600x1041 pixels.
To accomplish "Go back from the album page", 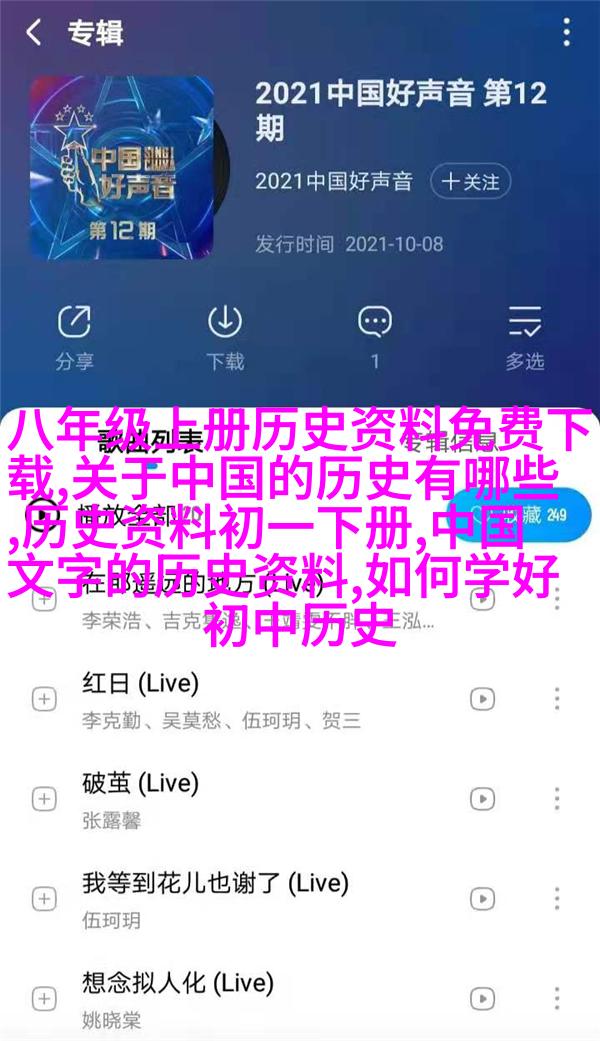I will pyautogui.click(x=35, y=33).
